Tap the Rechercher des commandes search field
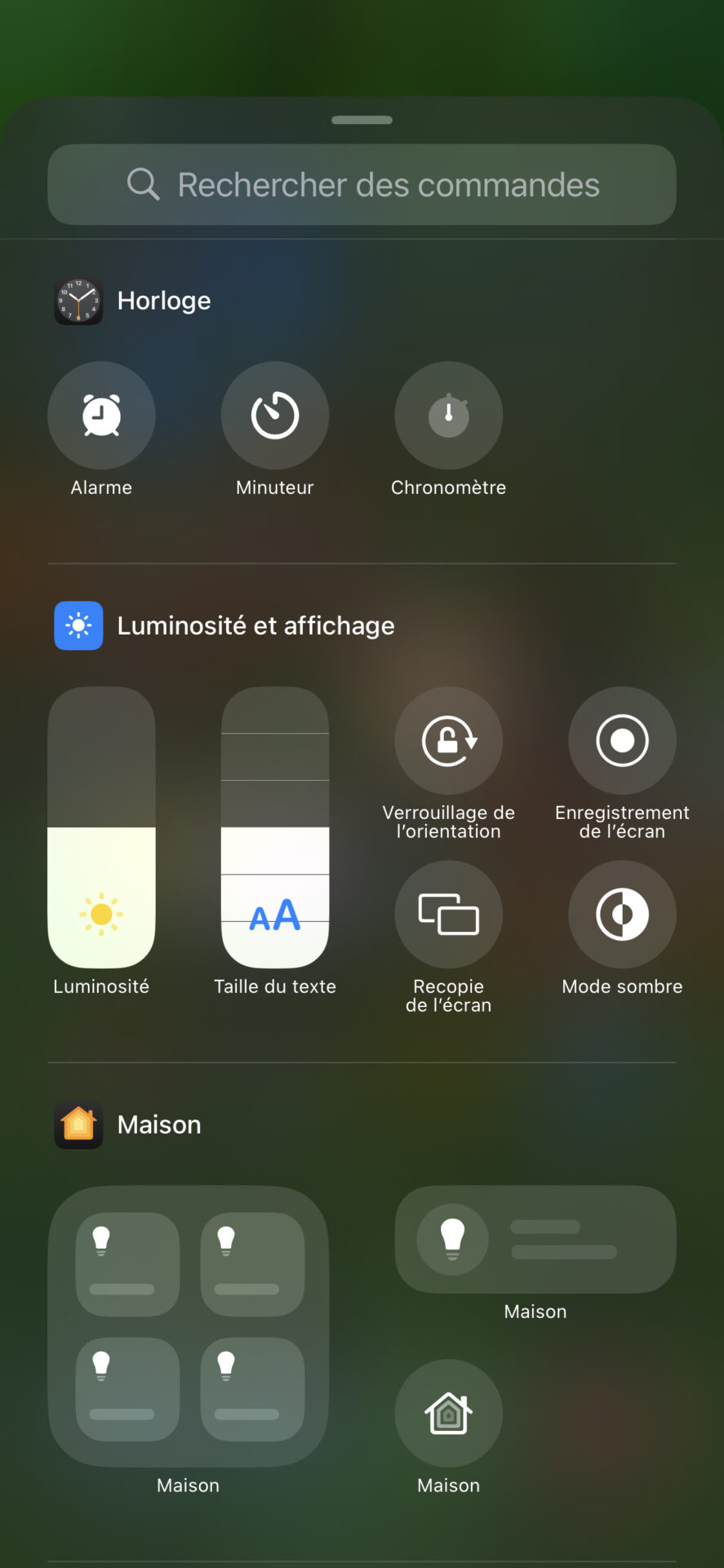This screenshot has height=1568, width=724. 362,185
